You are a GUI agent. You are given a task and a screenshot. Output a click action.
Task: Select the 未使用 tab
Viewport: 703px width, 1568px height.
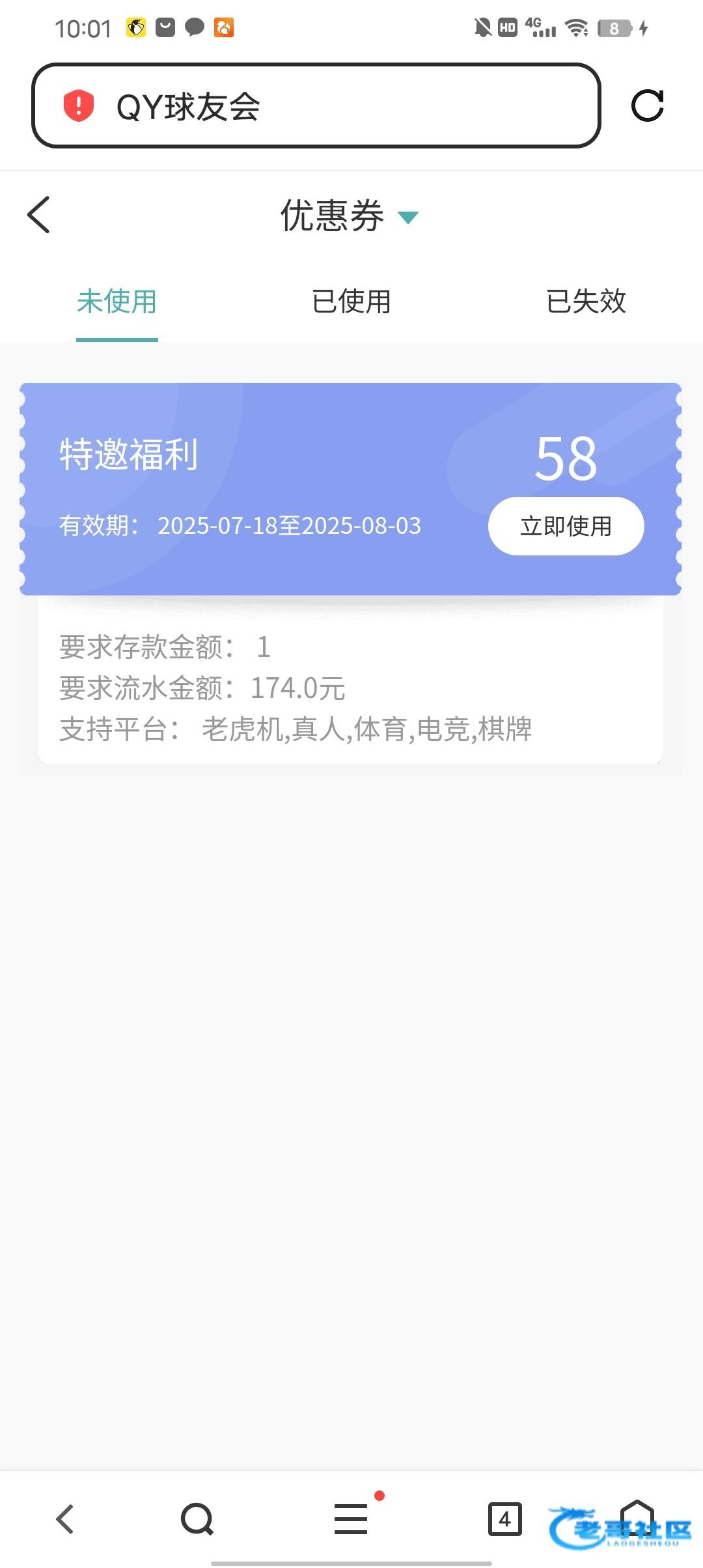coord(117,301)
